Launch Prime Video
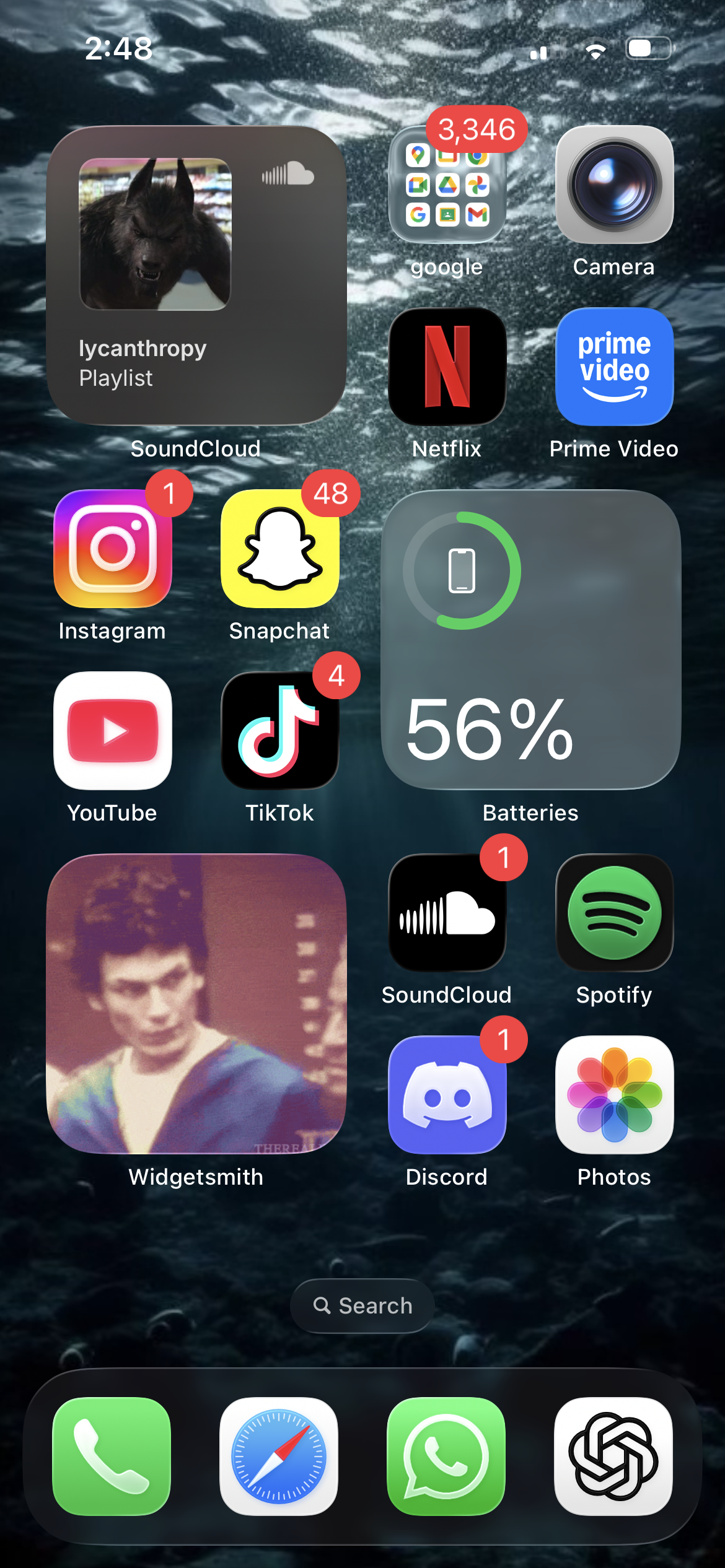This screenshot has height=1568, width=725. [614, 367]
